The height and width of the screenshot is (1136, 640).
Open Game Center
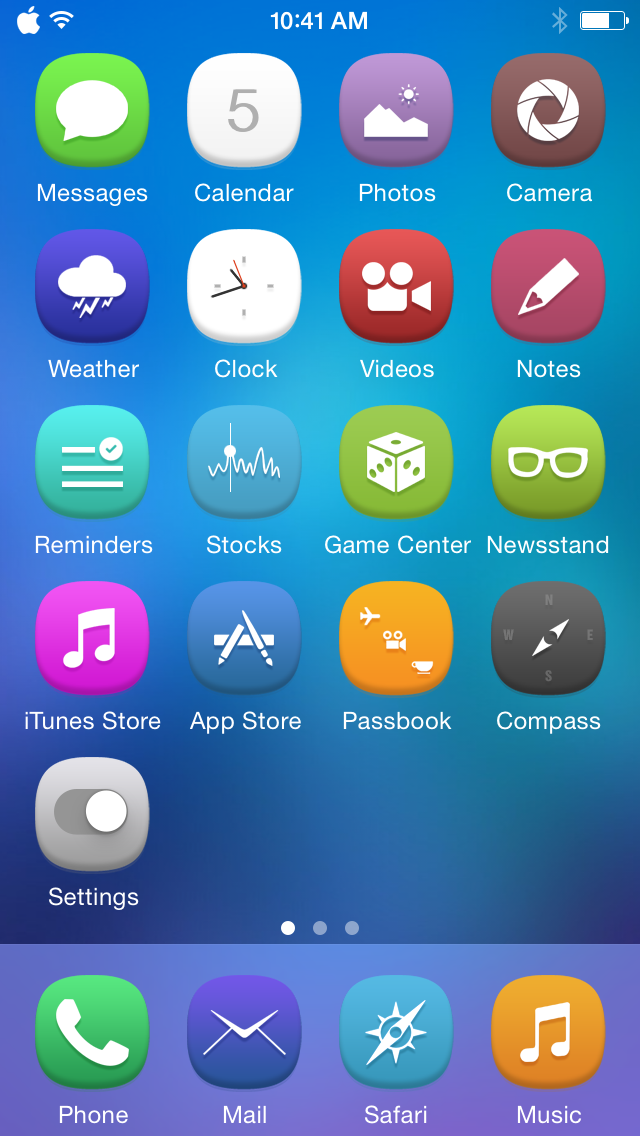click(396, 463)
